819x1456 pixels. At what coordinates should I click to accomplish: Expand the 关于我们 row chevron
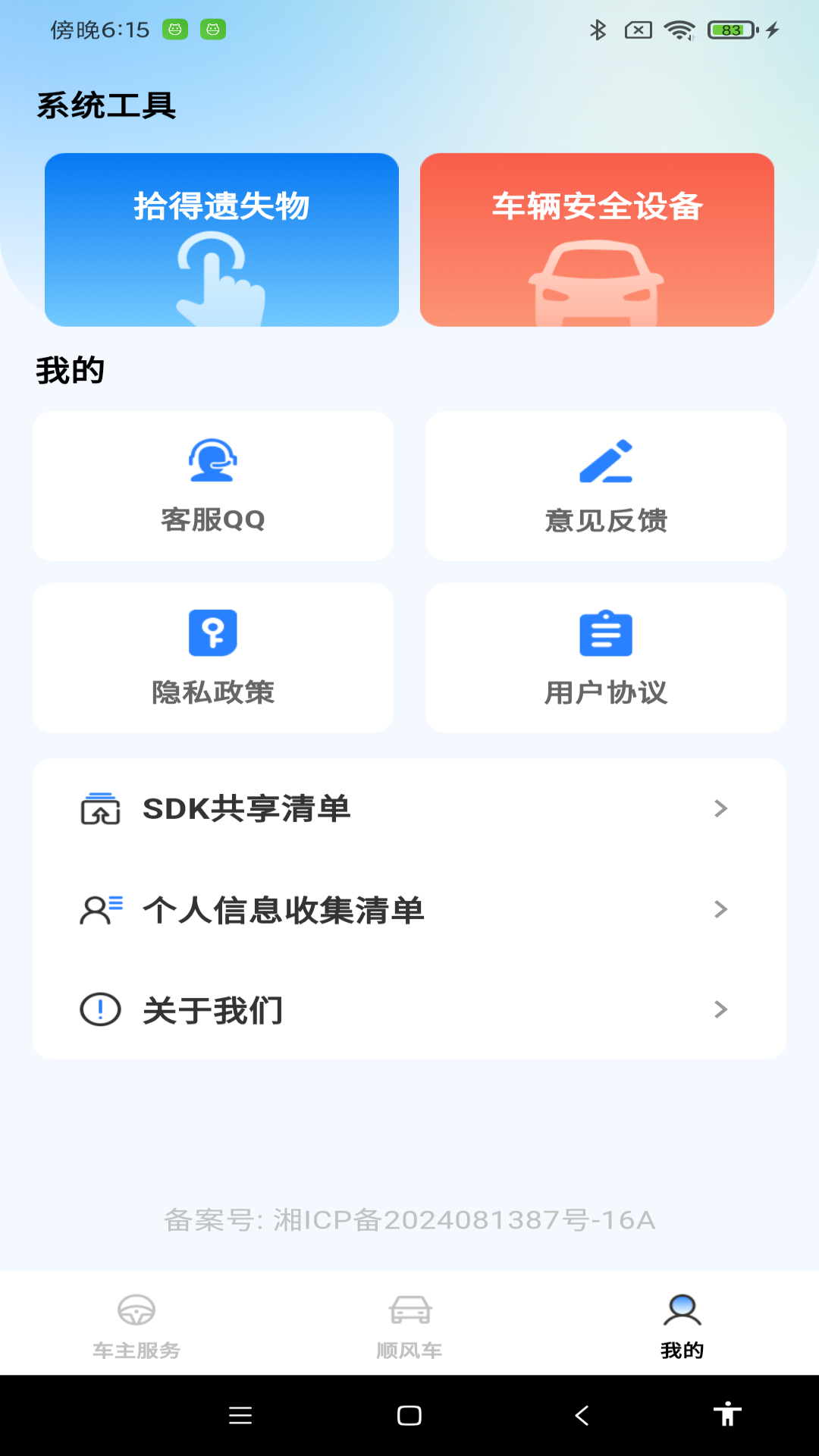tap(720, 1010)
